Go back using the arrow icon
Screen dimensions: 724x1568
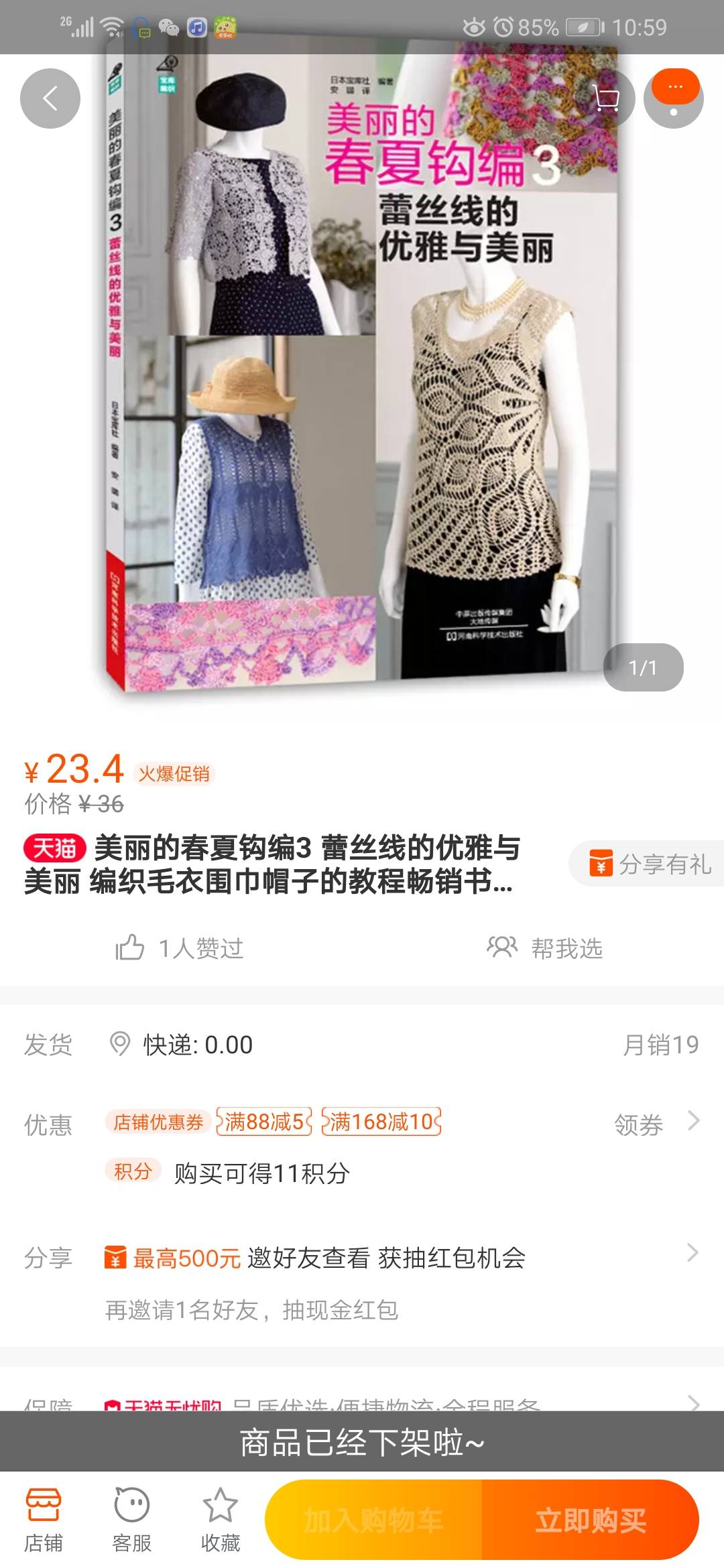[50, 99]
